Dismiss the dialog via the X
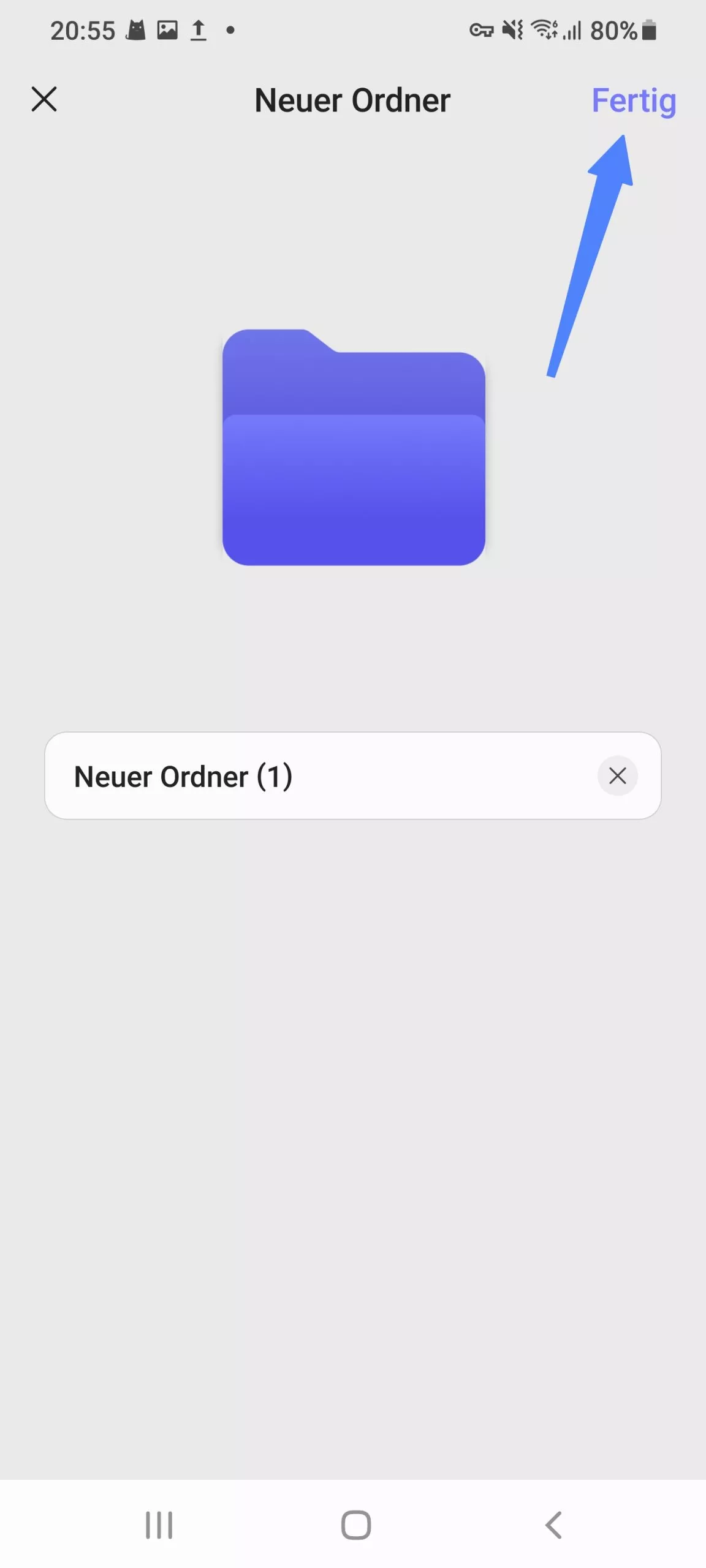 tap(44, 100)
